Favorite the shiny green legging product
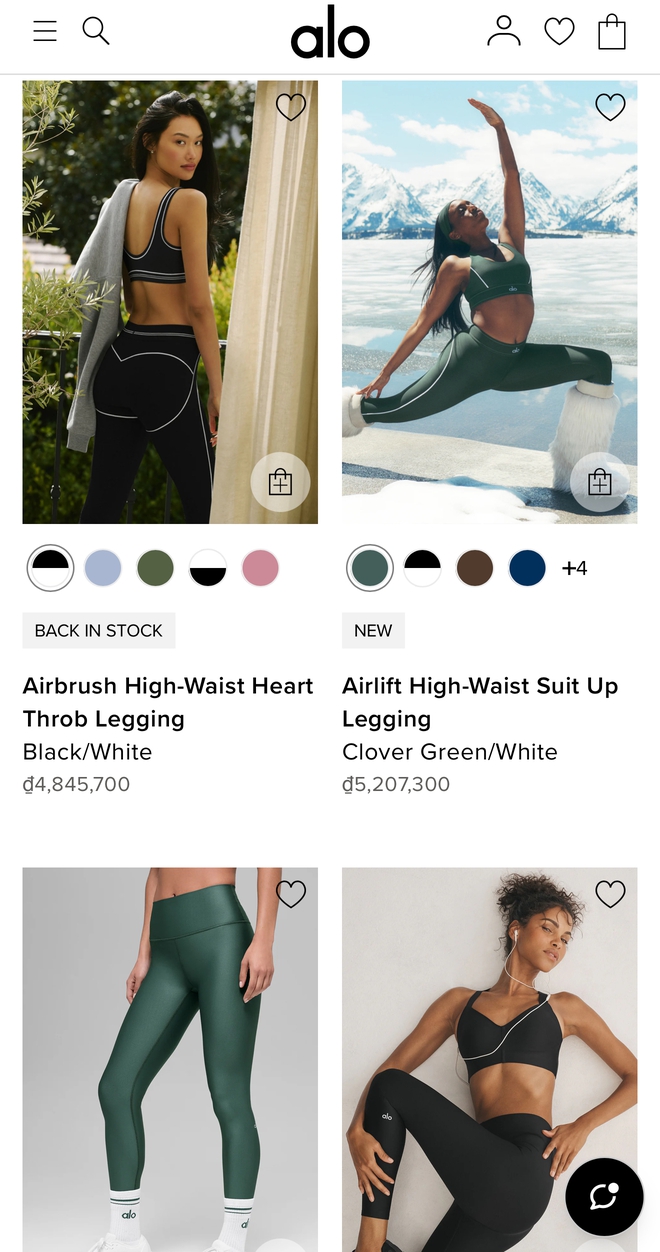Viewport: 660px width, 1252px height. click(x=291, y=894)
